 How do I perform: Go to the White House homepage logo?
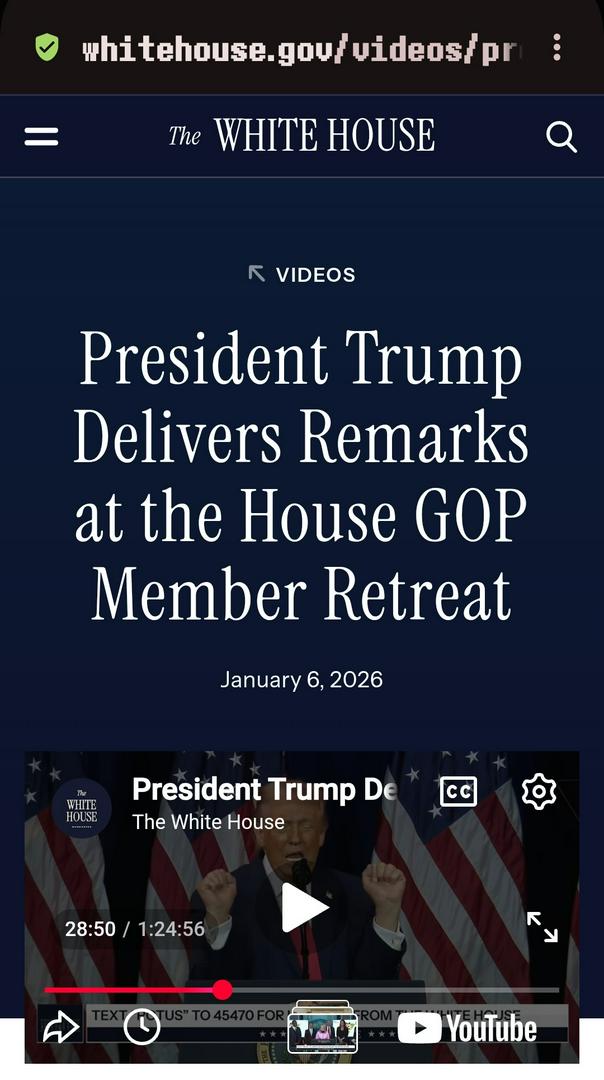pos(301,136)
